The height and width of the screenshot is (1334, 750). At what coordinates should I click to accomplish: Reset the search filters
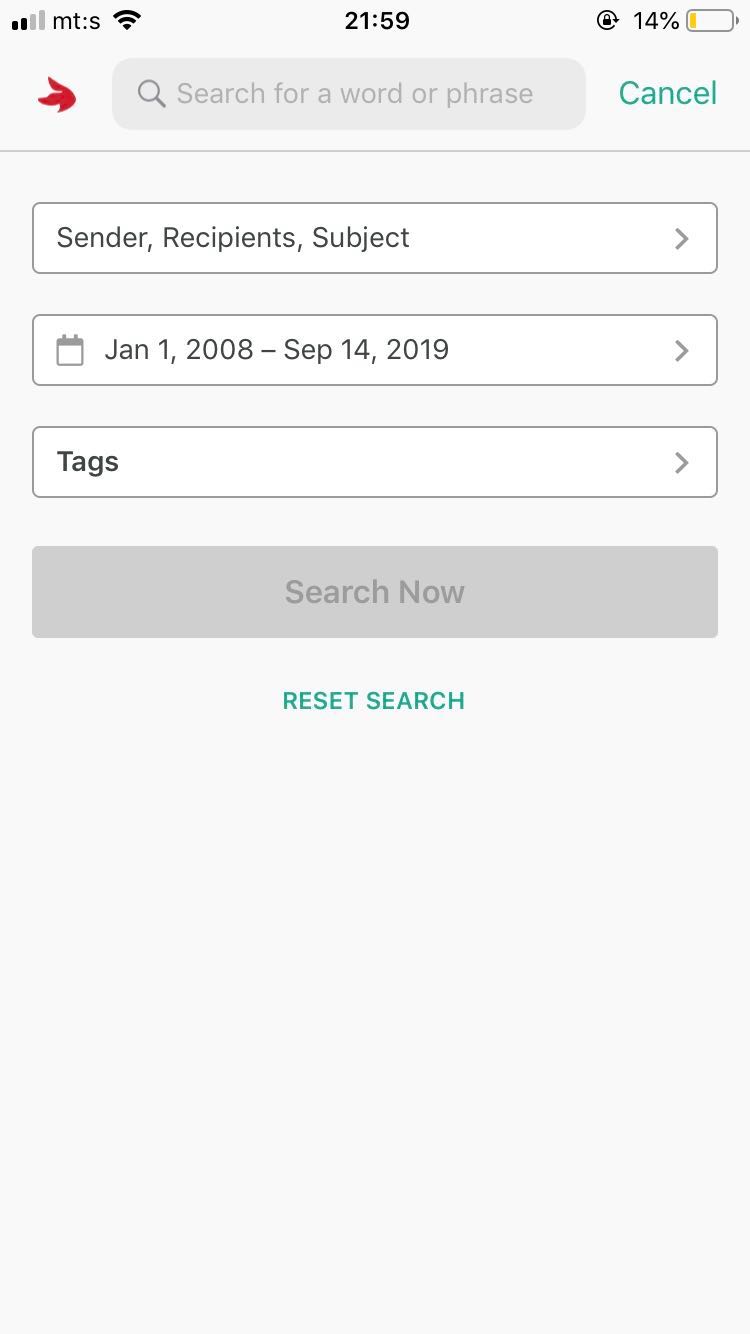tap(374, 701)
